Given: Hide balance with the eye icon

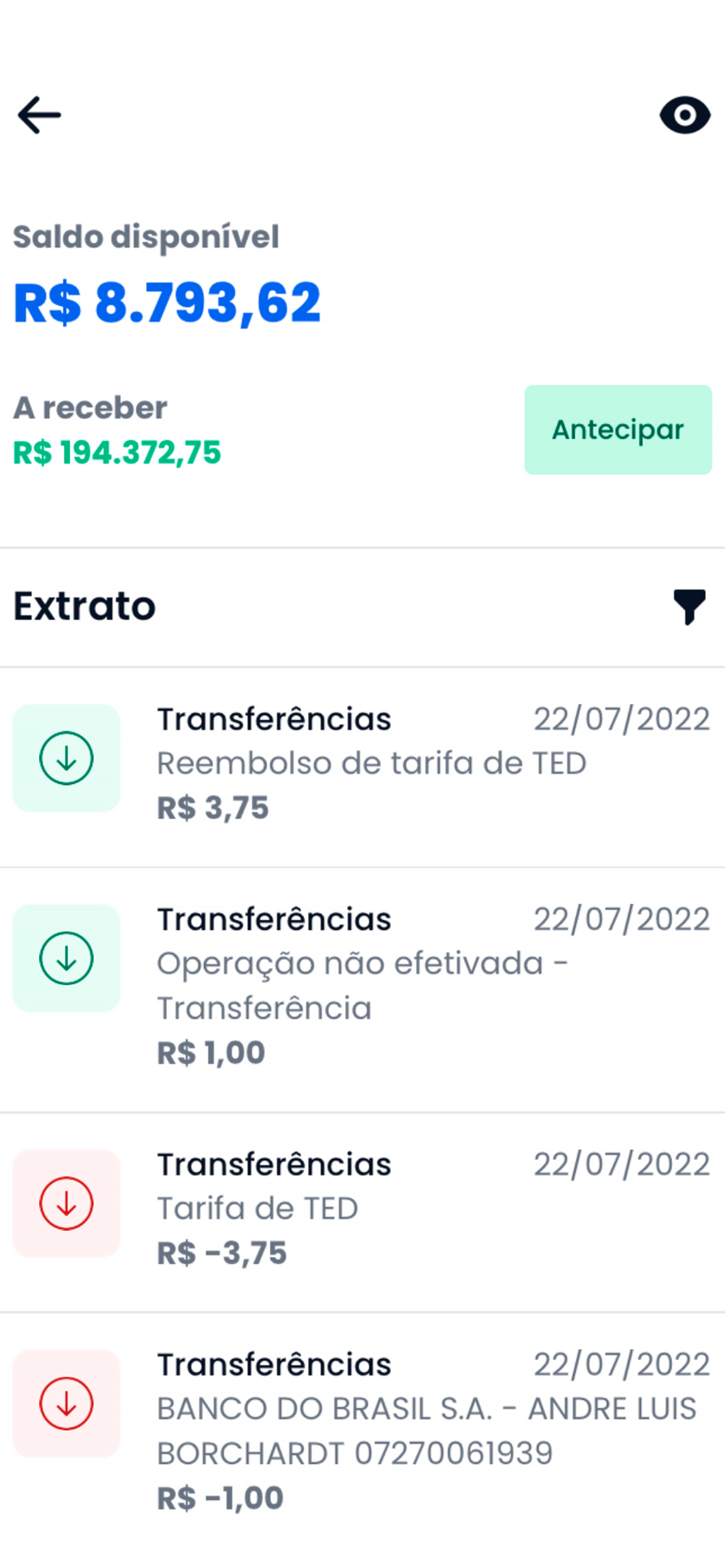Looking at the screenshot, I should [x=685, y=115].
